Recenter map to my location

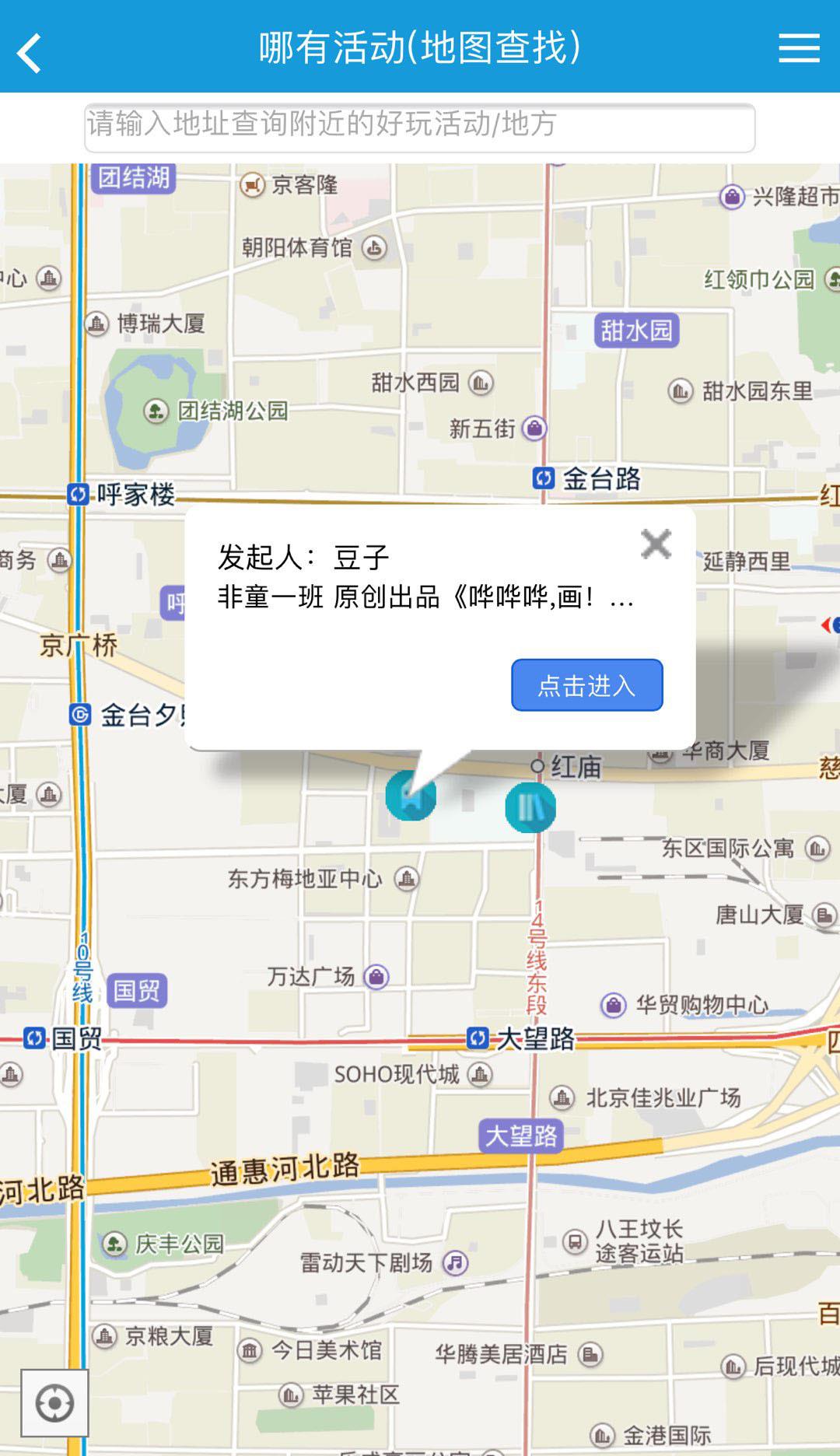click(x=54, y=1403)
